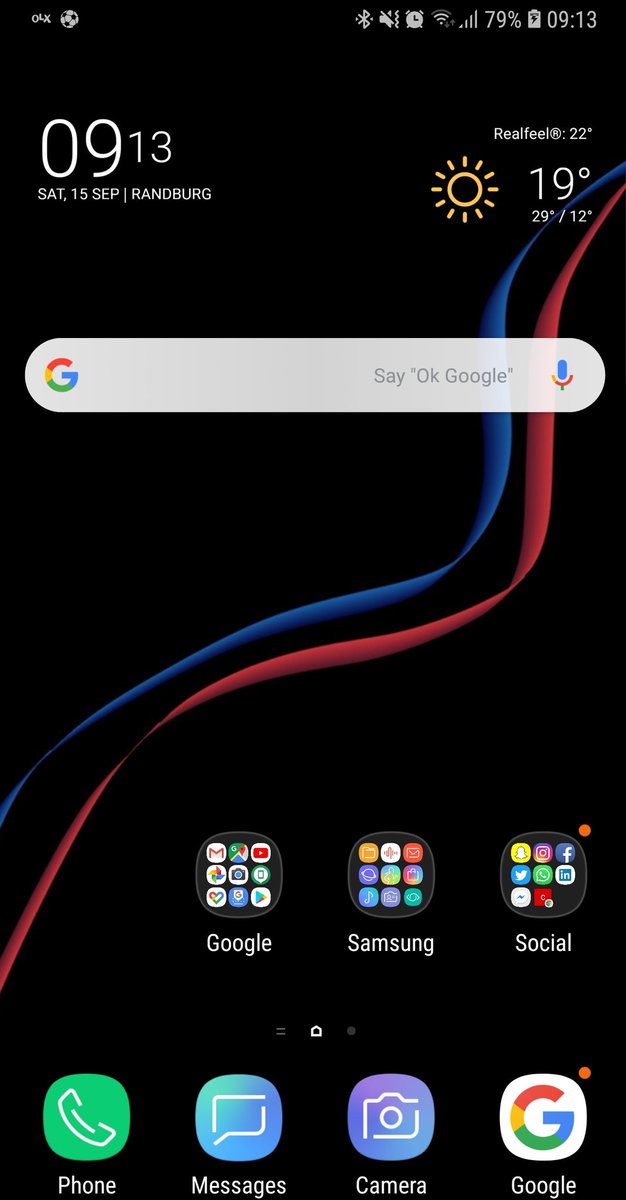Open the weather widget showing 19°
The image size is (626, 1200).
(x=512, y=185)
